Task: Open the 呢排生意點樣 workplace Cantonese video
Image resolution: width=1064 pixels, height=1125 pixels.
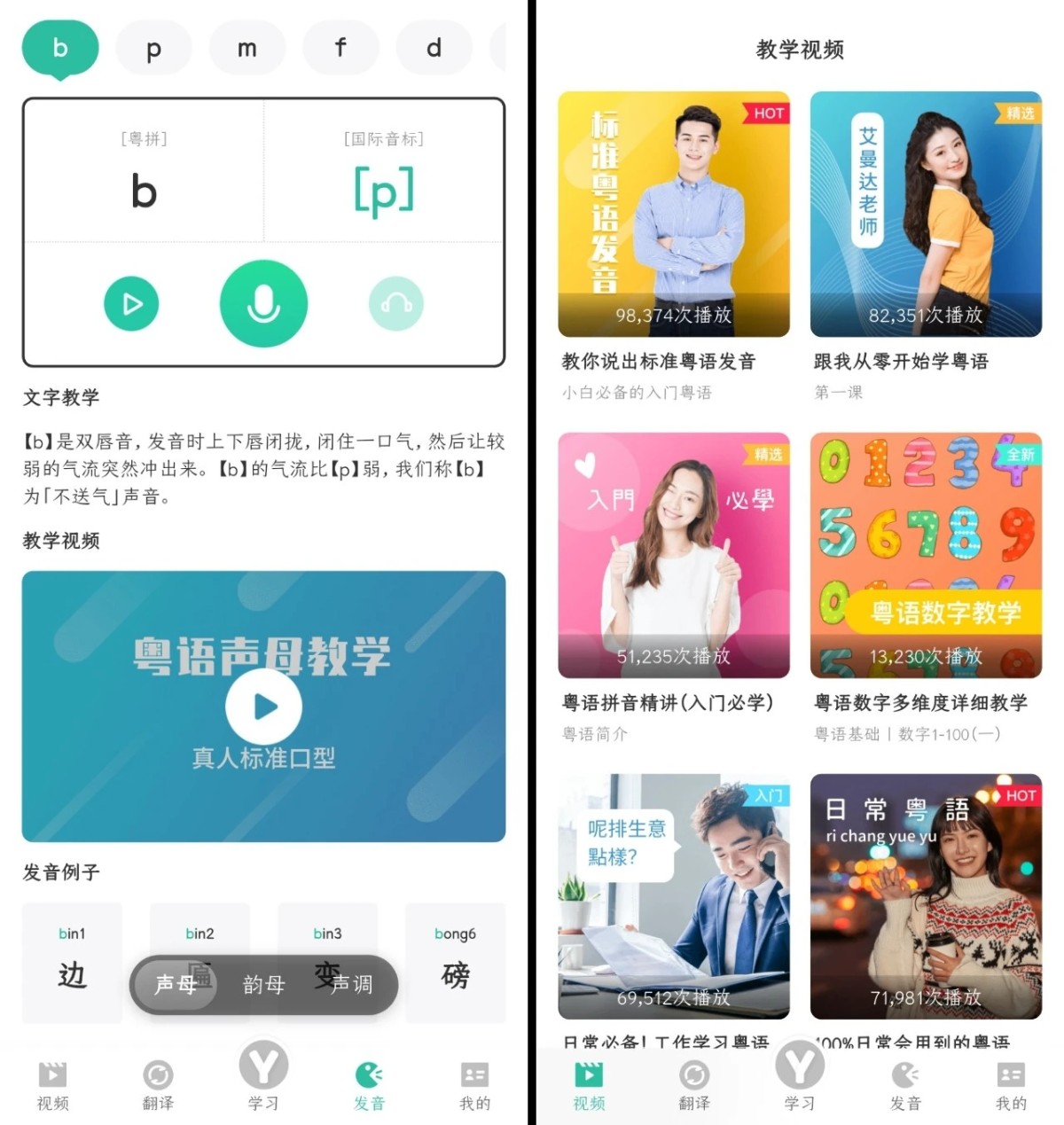Action: (x=673, y=895)
